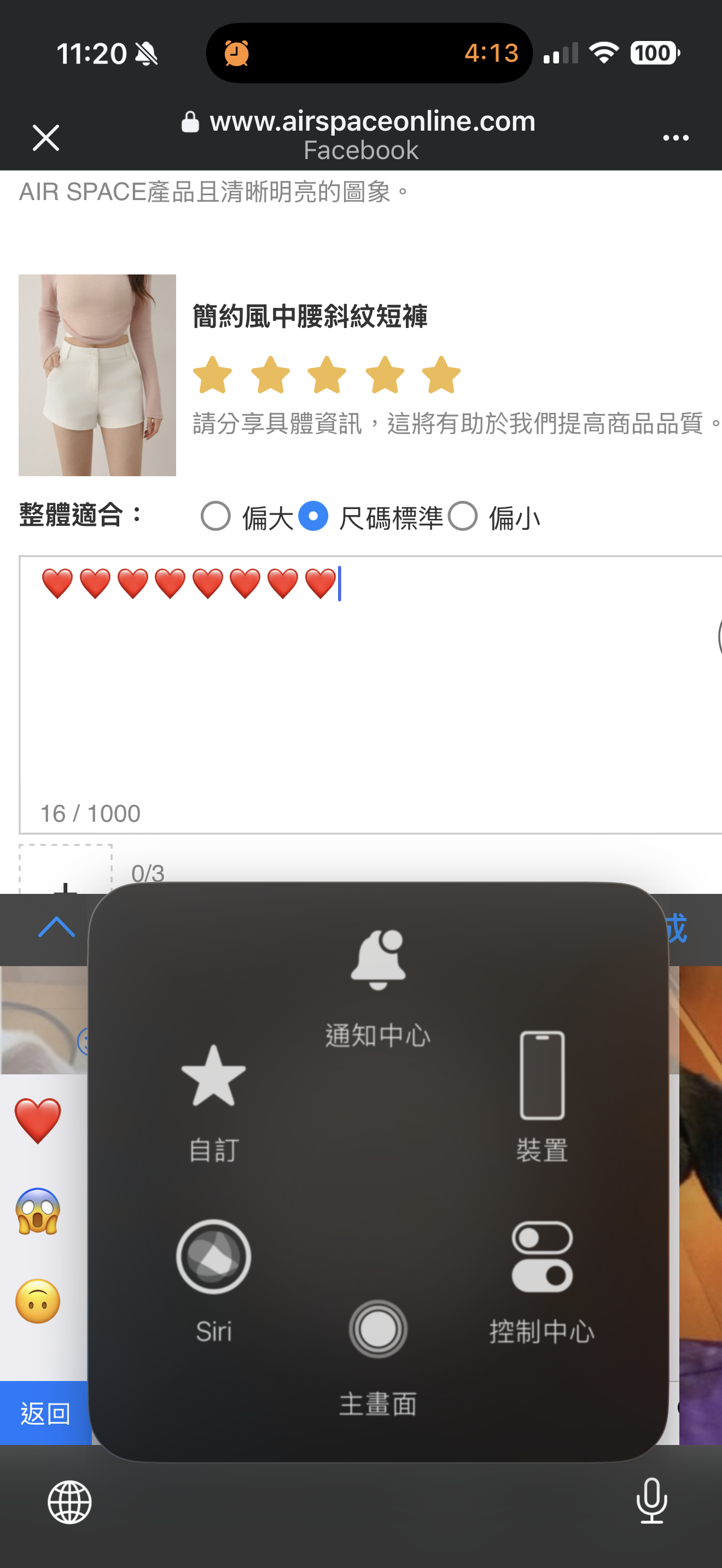Start dictation with the microphone key
Image resolution: width=722 pixels, height=1568 pixels.
coord(651,1501)
